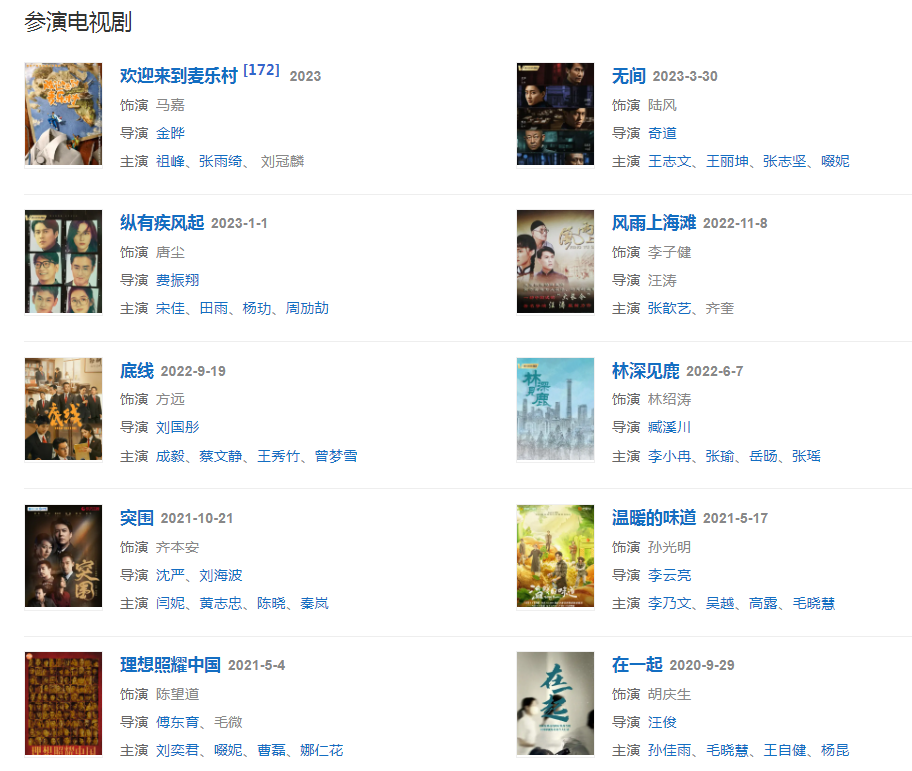
Task: Tap the 温暖的味道 poster thumbnail
Action: pos(555,556)
